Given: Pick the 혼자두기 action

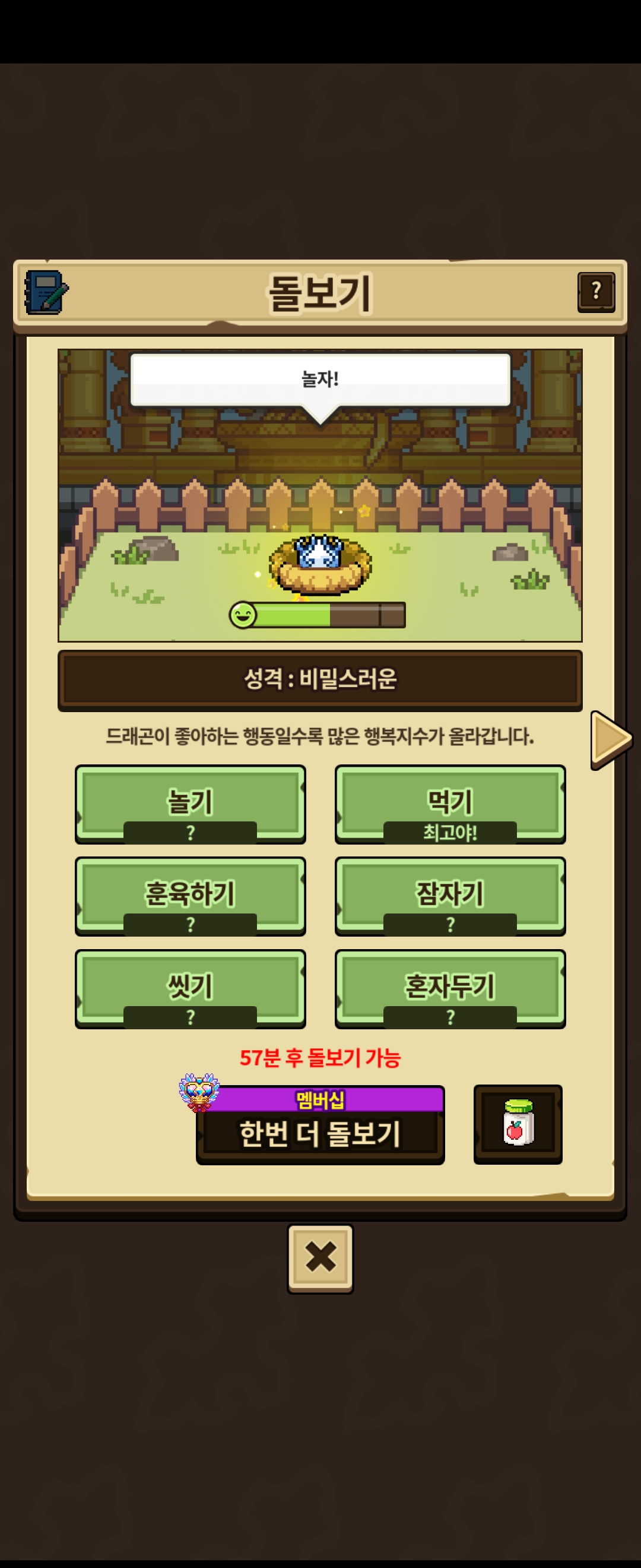Looking at the screenshot, I should pyautogui.click(x=450, y=988).
